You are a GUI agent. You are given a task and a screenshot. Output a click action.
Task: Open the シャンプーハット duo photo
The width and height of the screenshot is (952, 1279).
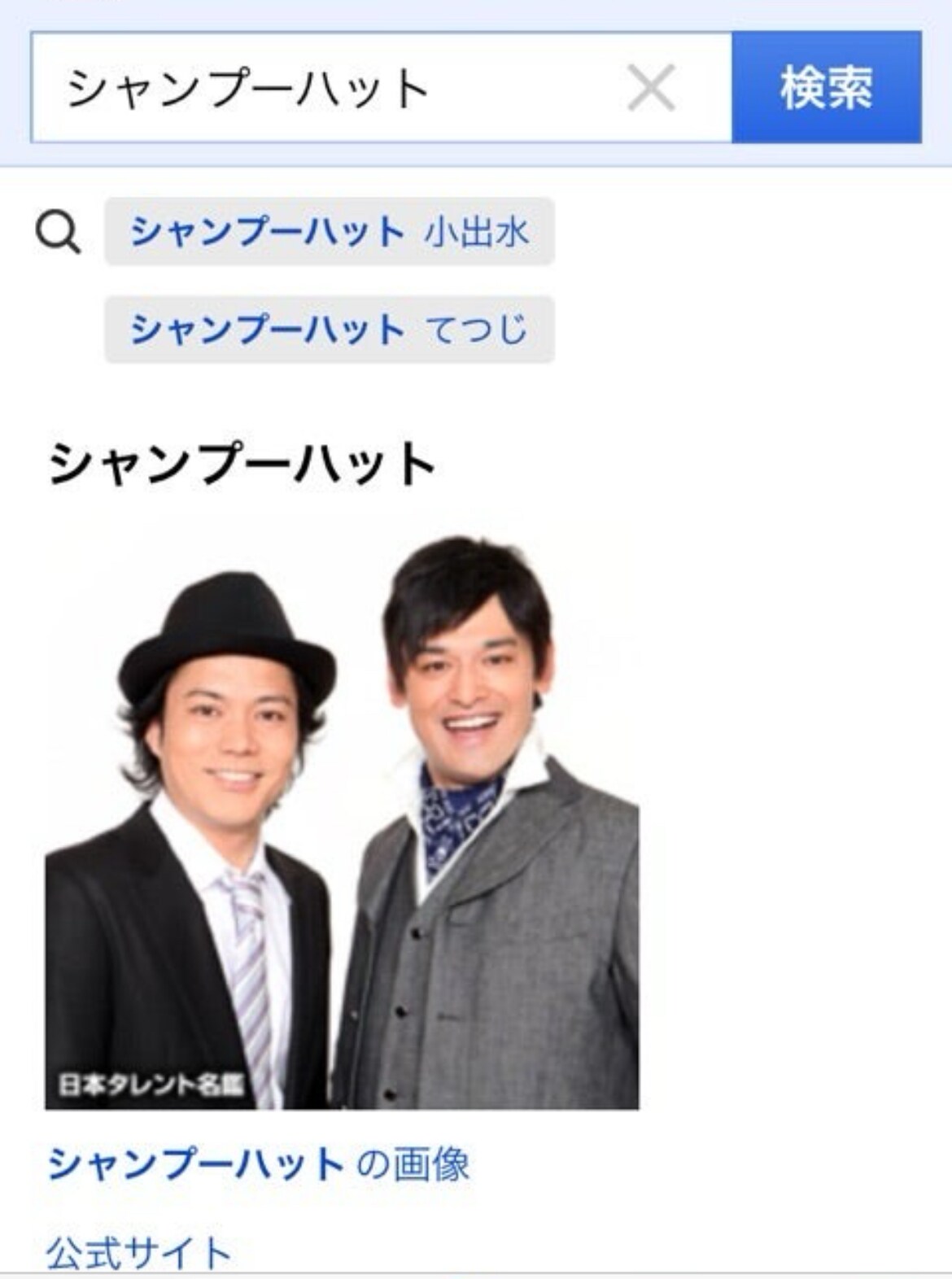point(342,822)
